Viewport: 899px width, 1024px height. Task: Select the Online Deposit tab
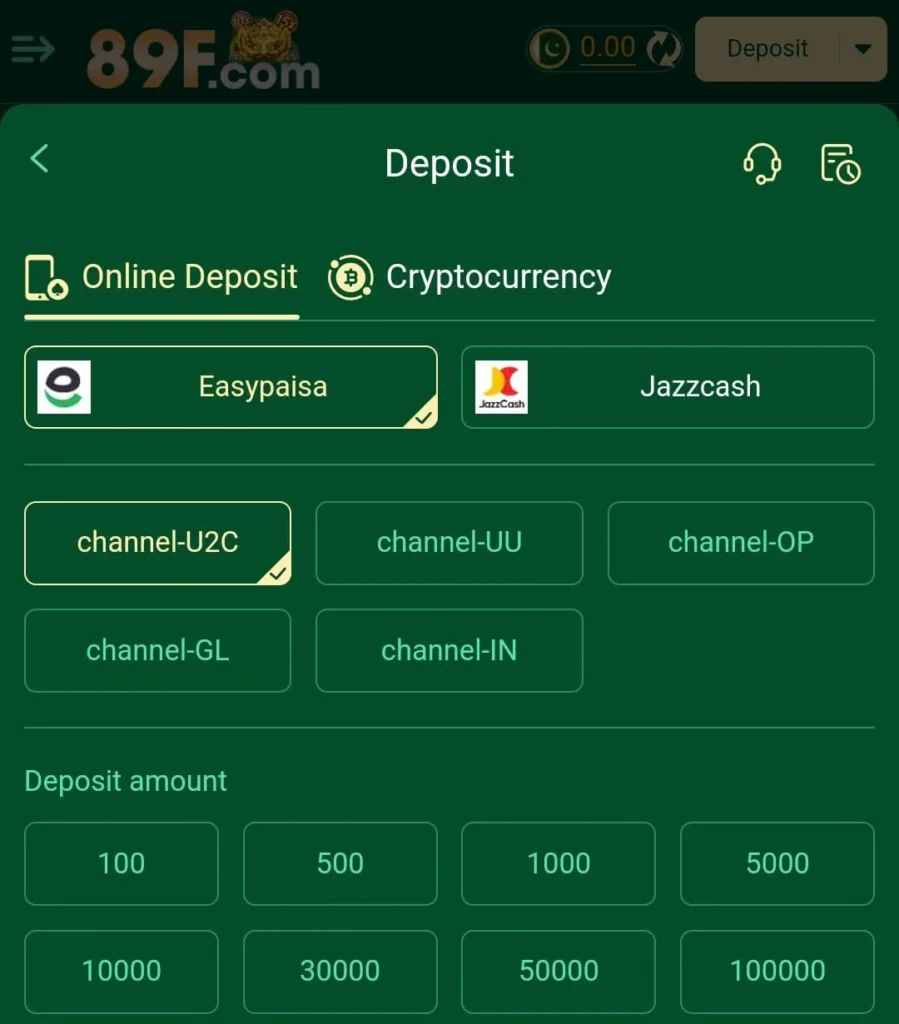[x=161, y=277]
